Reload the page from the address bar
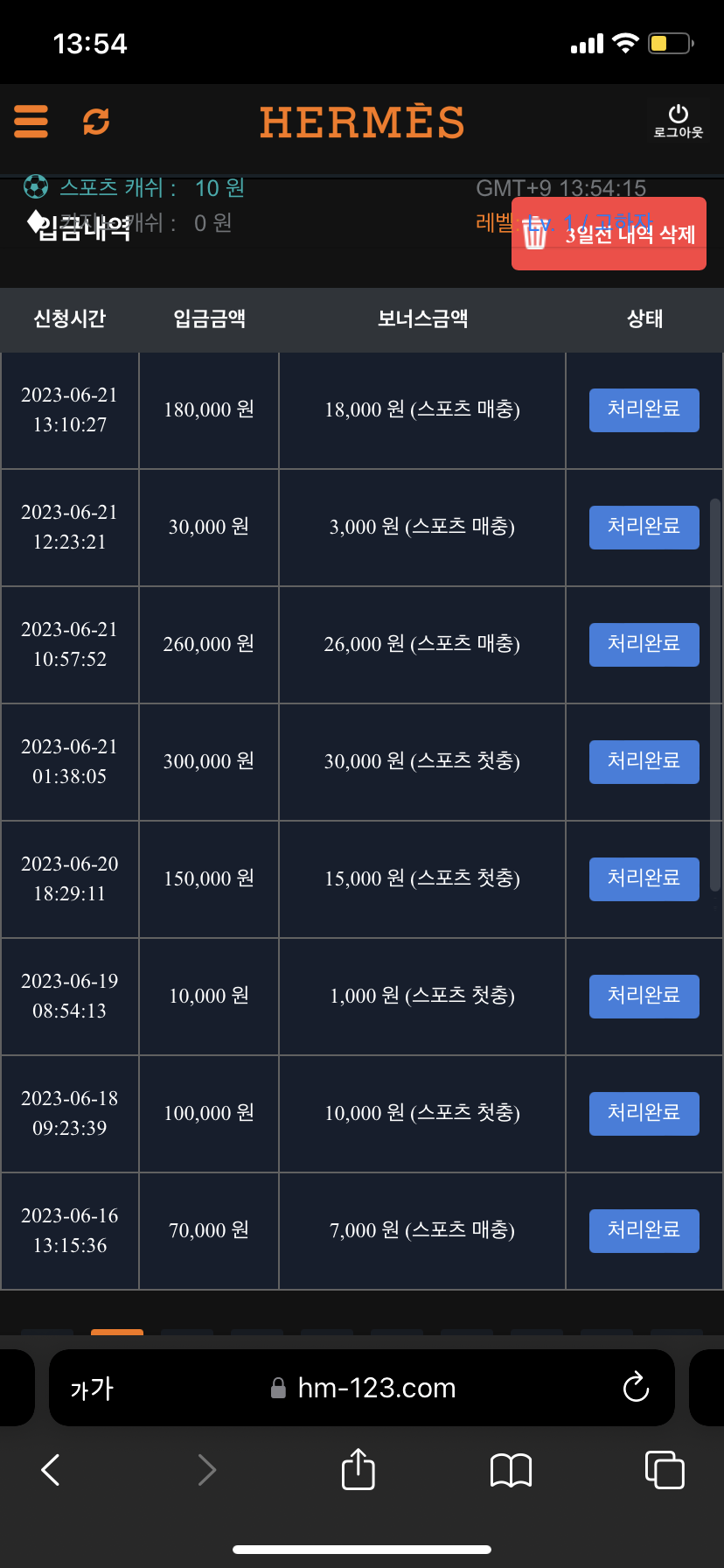The image size is (724, 1568). (x=636, y=1388)
